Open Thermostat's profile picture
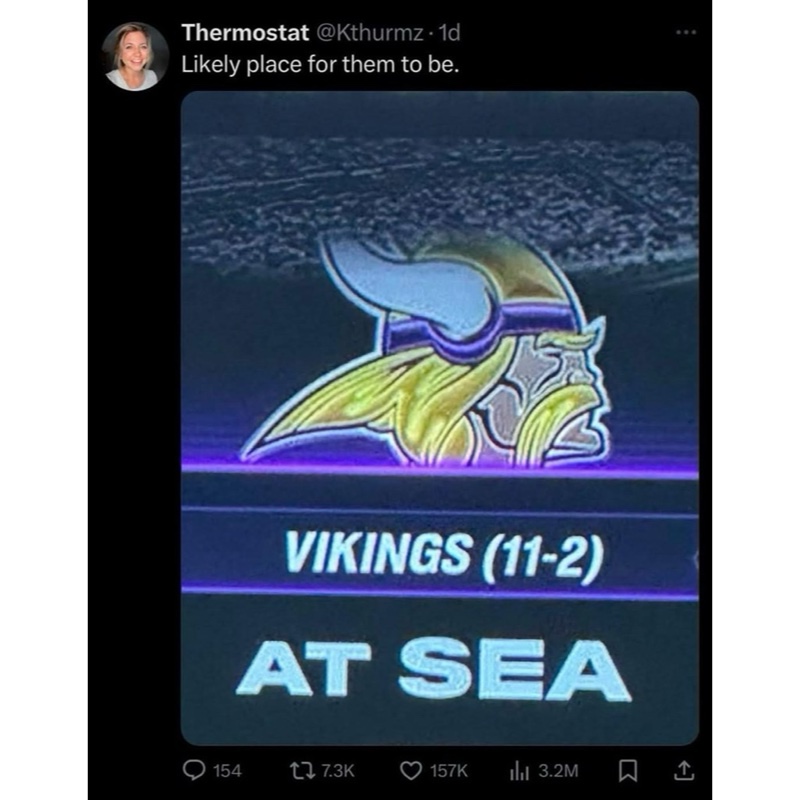This screenshot has height=800, width=800. pos(136,56)
